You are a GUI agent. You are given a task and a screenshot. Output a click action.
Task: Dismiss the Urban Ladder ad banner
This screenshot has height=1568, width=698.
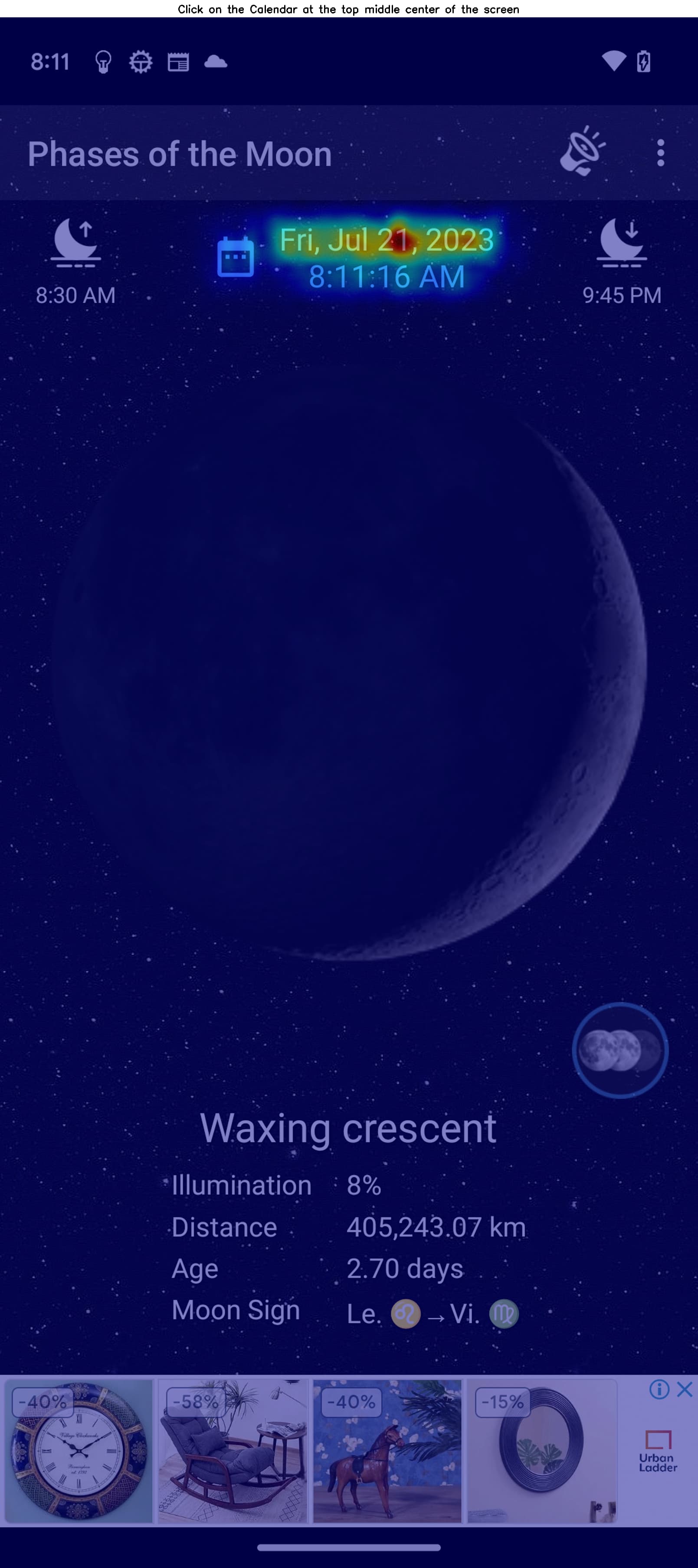click(685, 1390)
